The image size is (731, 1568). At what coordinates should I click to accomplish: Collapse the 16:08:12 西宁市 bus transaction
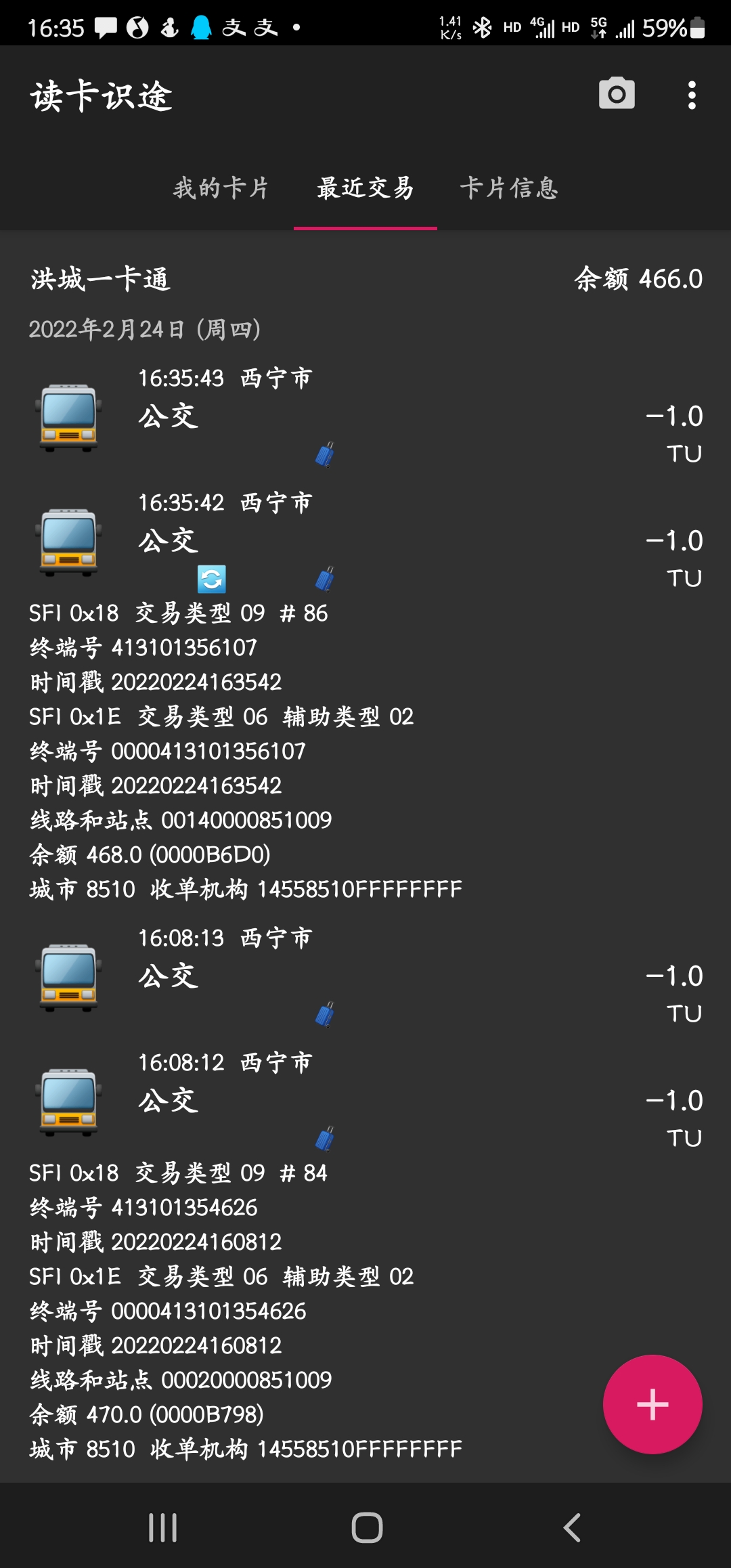[365, 1100]
